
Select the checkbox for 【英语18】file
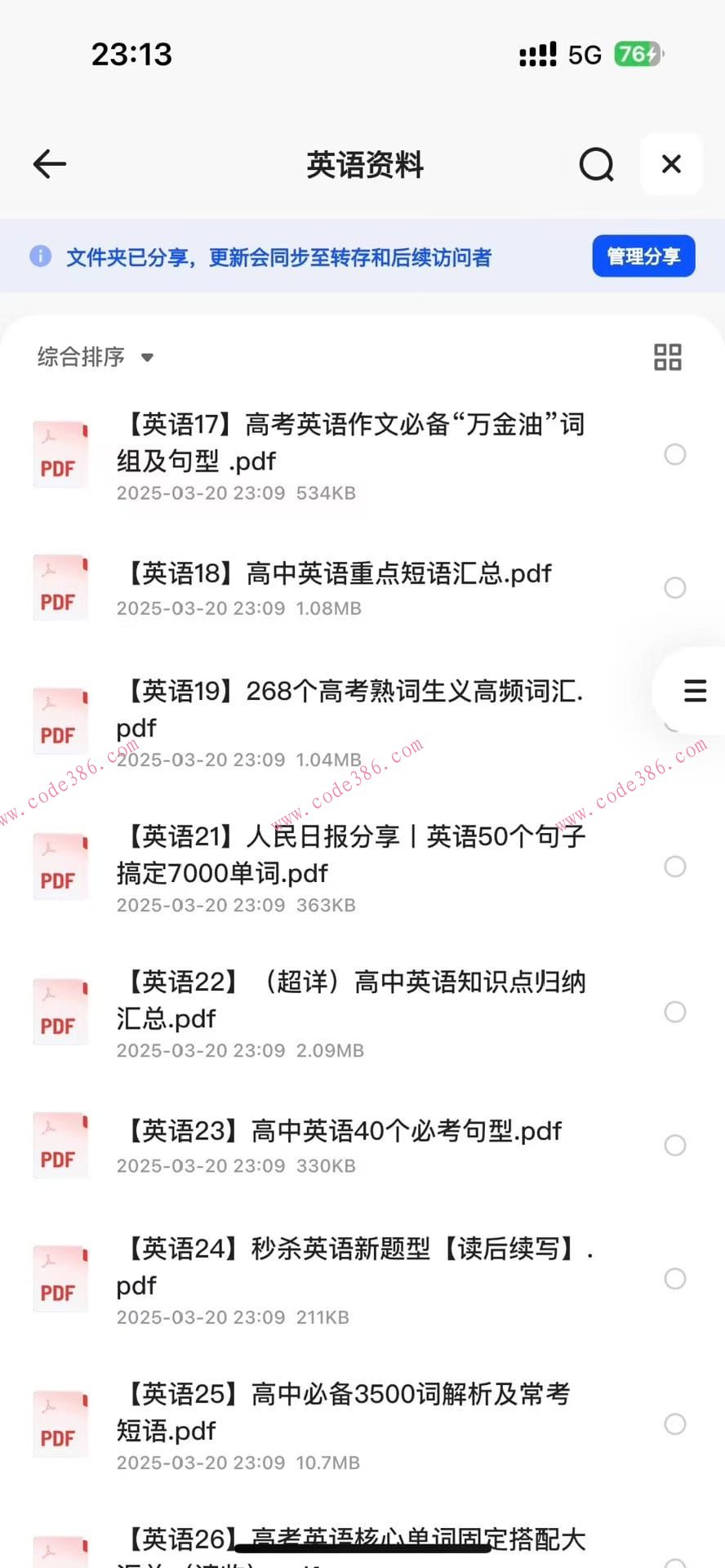(x=675, y=587)
